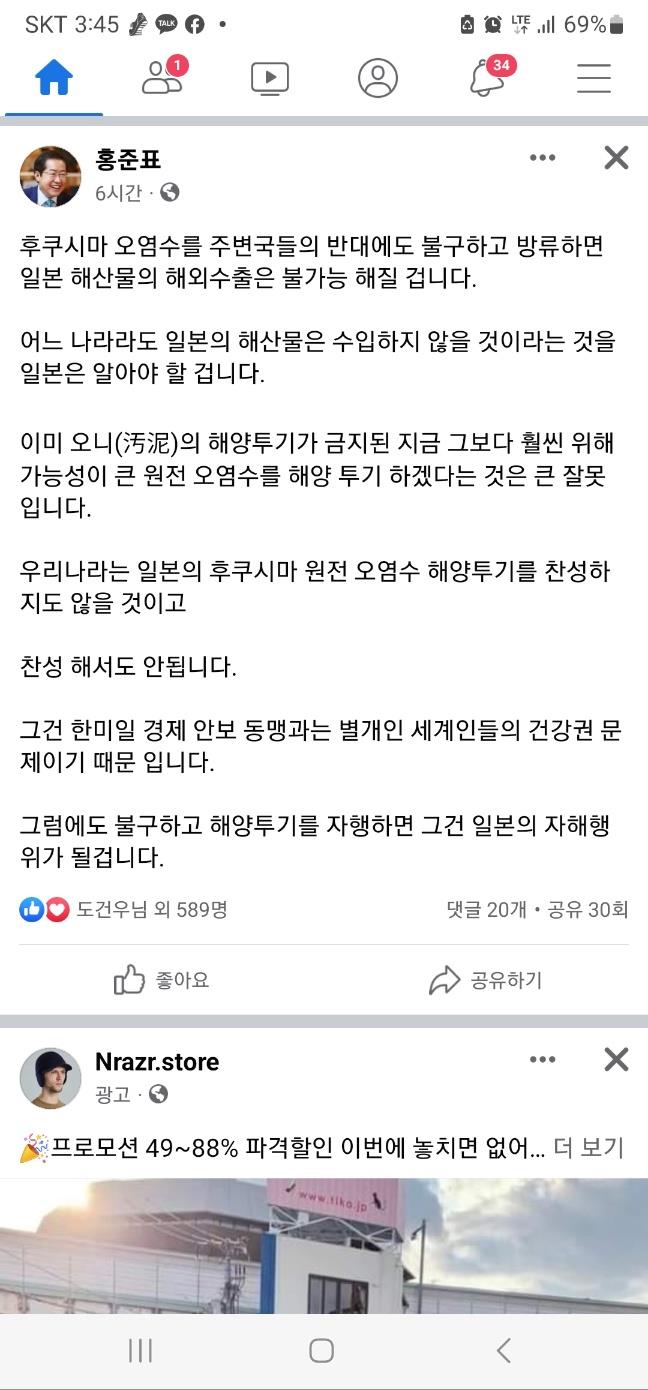
Task: Hide 홍준표's post with the X
Action: 616,158
